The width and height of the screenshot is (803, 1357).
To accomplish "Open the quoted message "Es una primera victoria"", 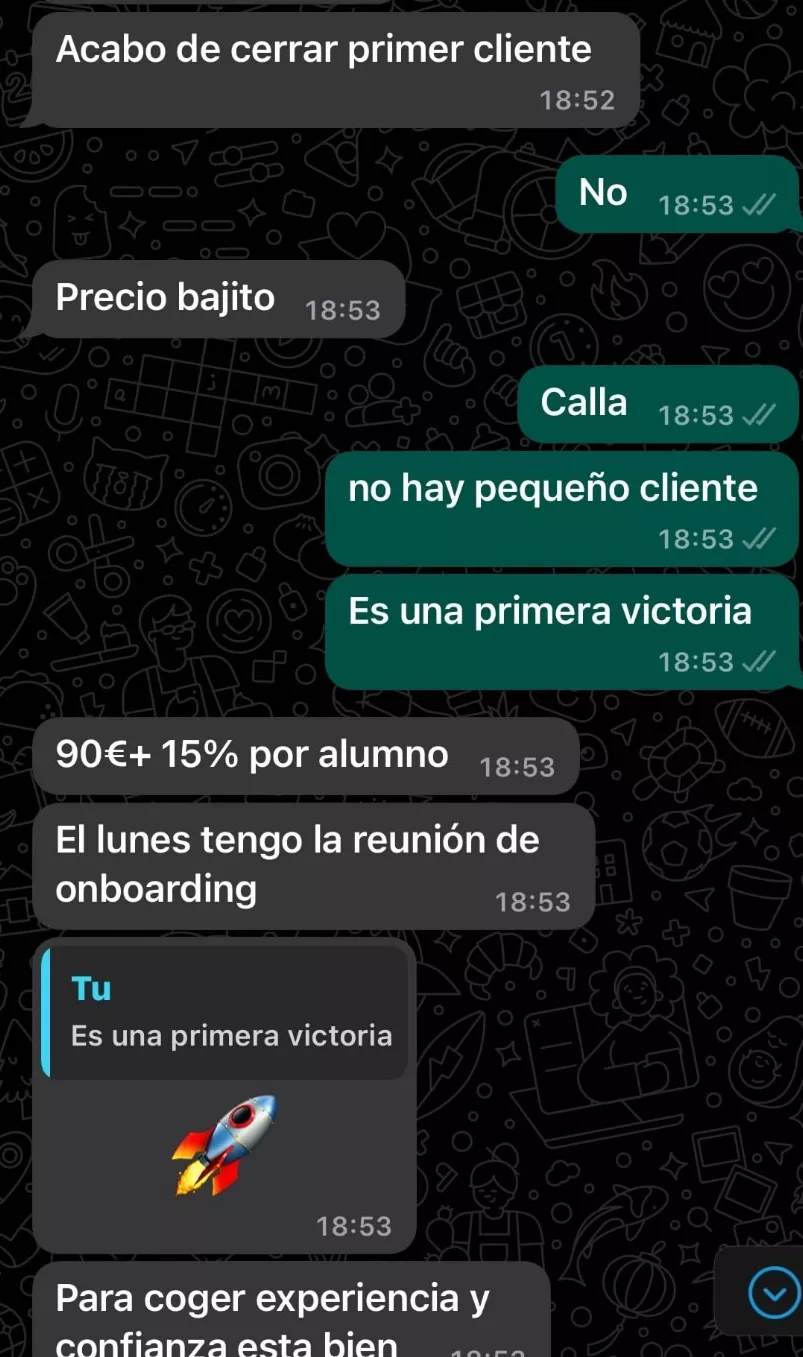I will click(x=226, y=1013).
